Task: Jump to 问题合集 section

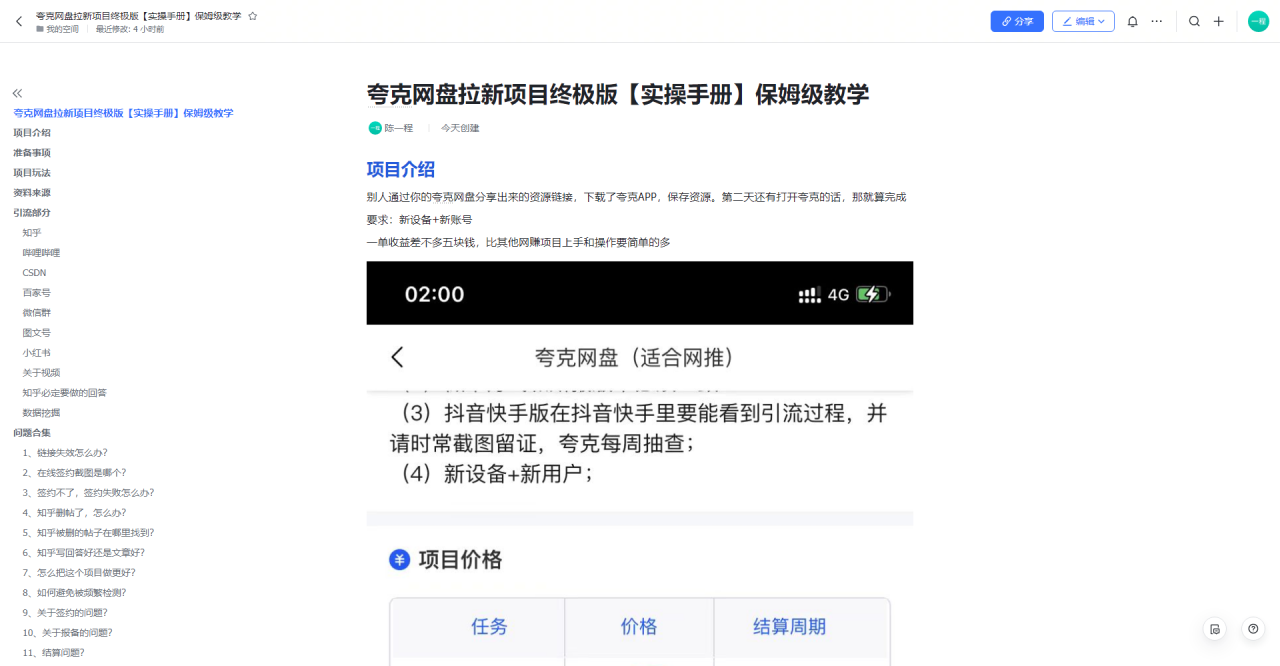Action: pos(31,433)
